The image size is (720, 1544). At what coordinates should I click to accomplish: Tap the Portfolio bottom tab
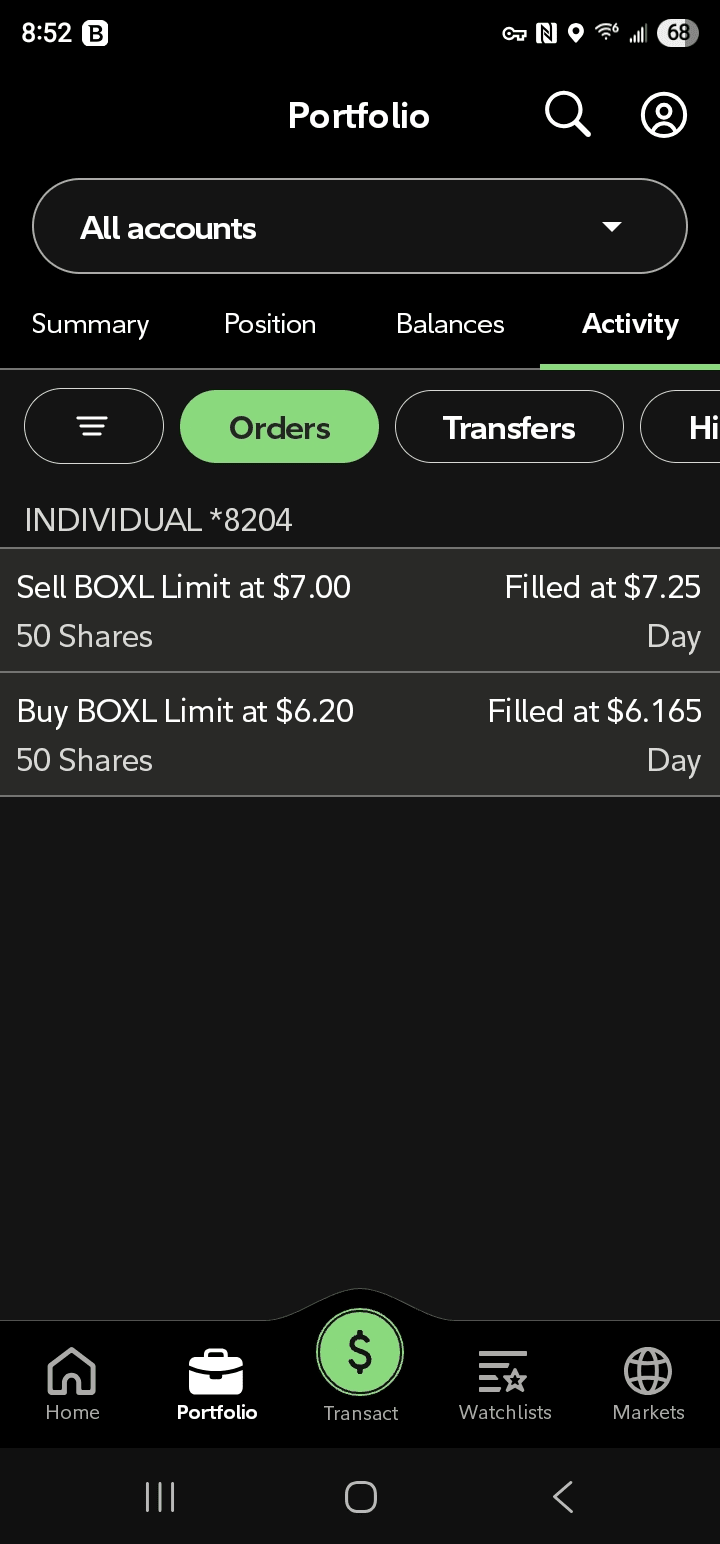click(x=217, y=1384)
